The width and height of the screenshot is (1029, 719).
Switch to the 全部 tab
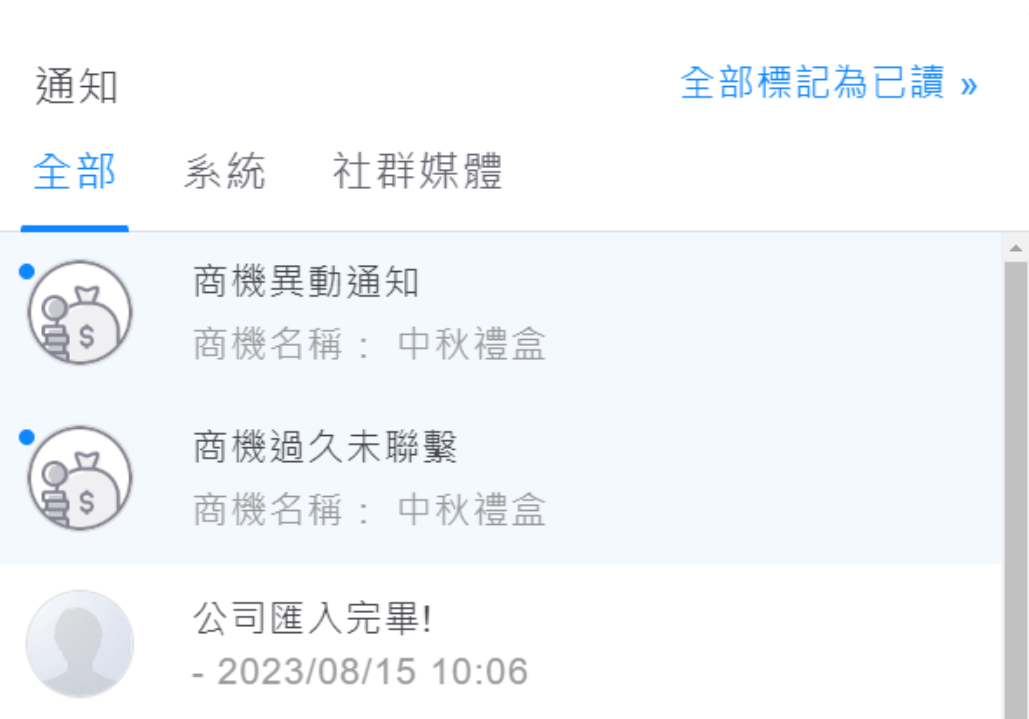(75, 172)
